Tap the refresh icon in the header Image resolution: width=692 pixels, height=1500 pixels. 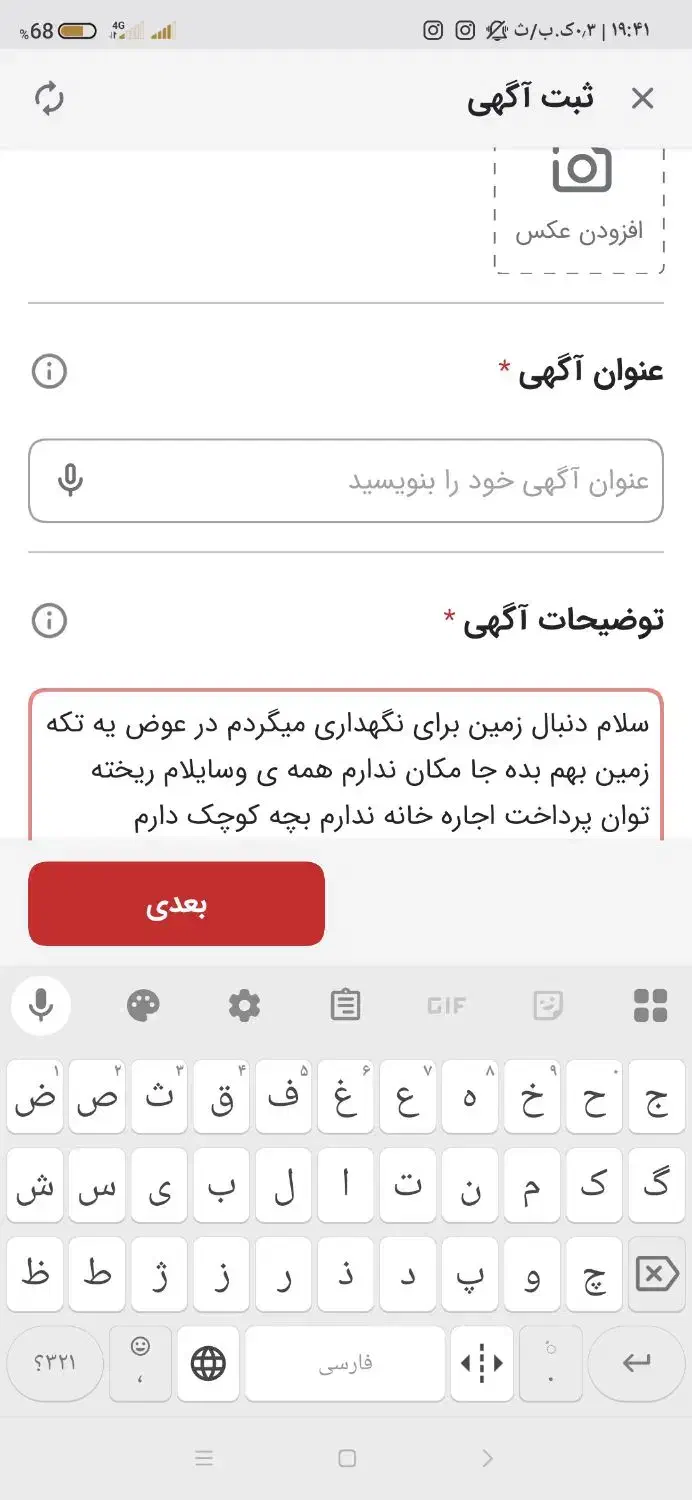point(49,99)
